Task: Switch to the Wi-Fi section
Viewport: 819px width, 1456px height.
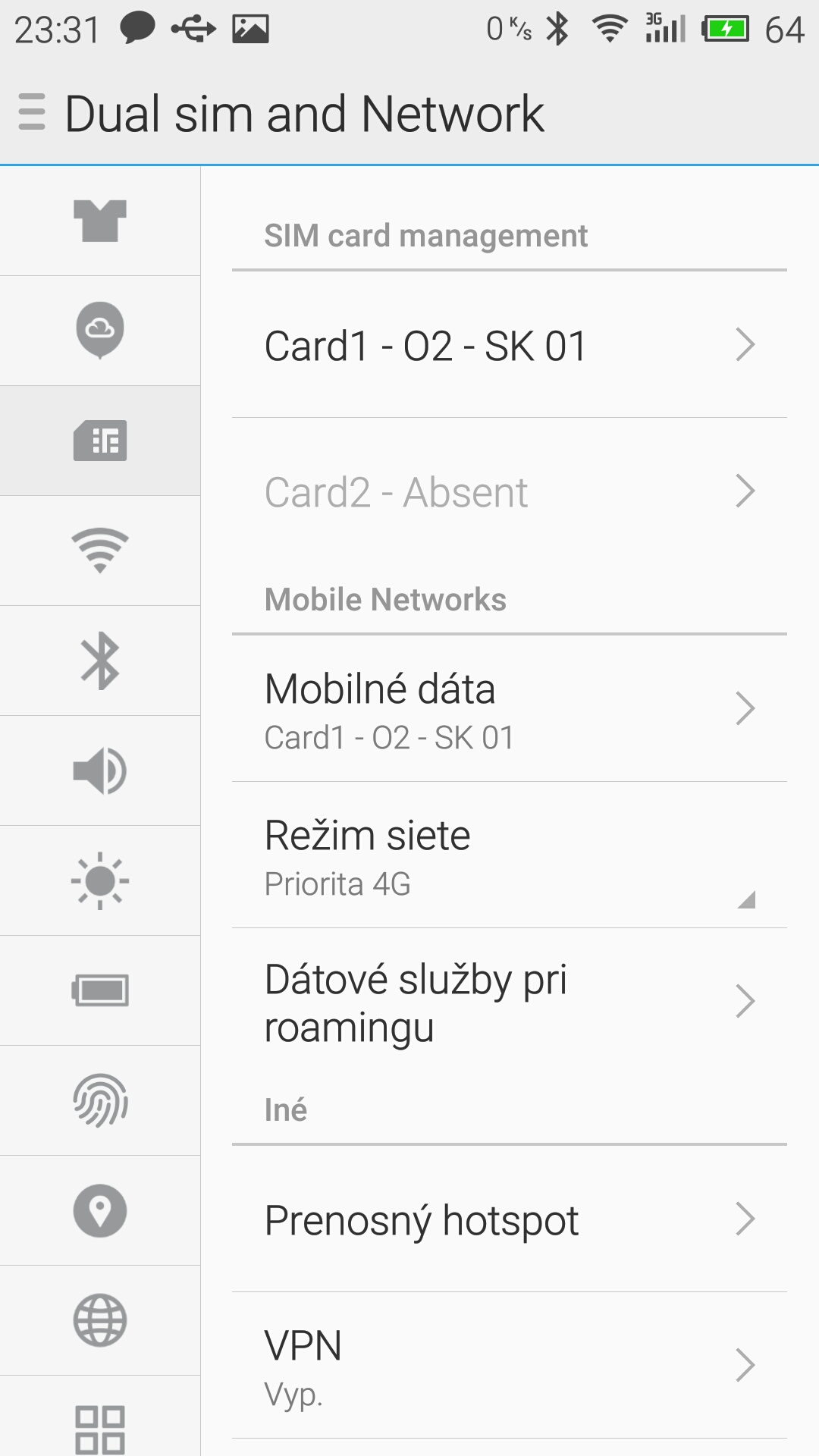Action: pos(100,551)
